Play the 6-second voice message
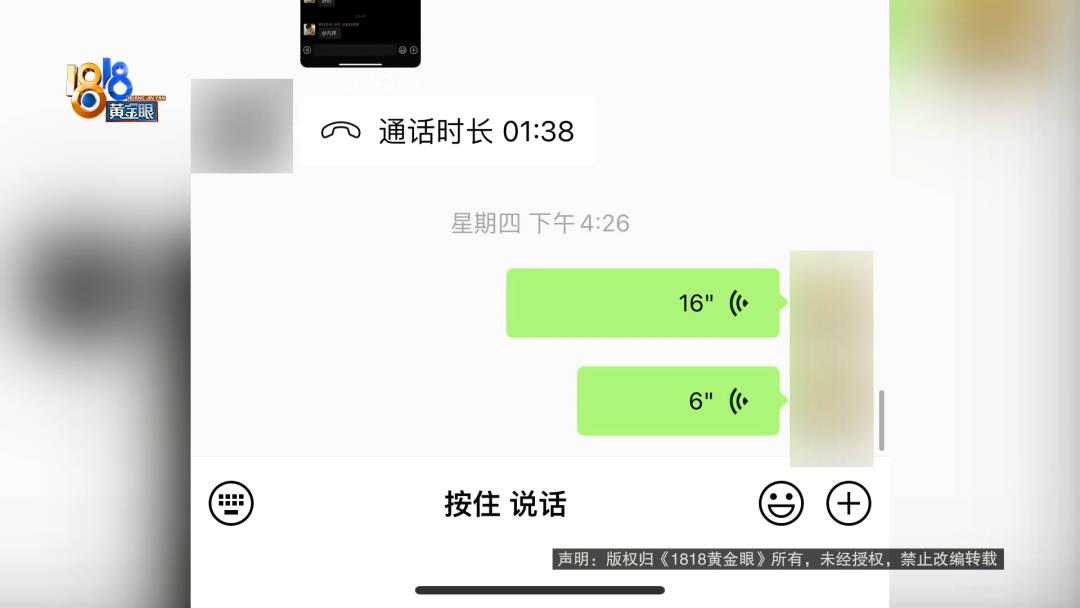Screen dimensions: 1080x608 678,401
